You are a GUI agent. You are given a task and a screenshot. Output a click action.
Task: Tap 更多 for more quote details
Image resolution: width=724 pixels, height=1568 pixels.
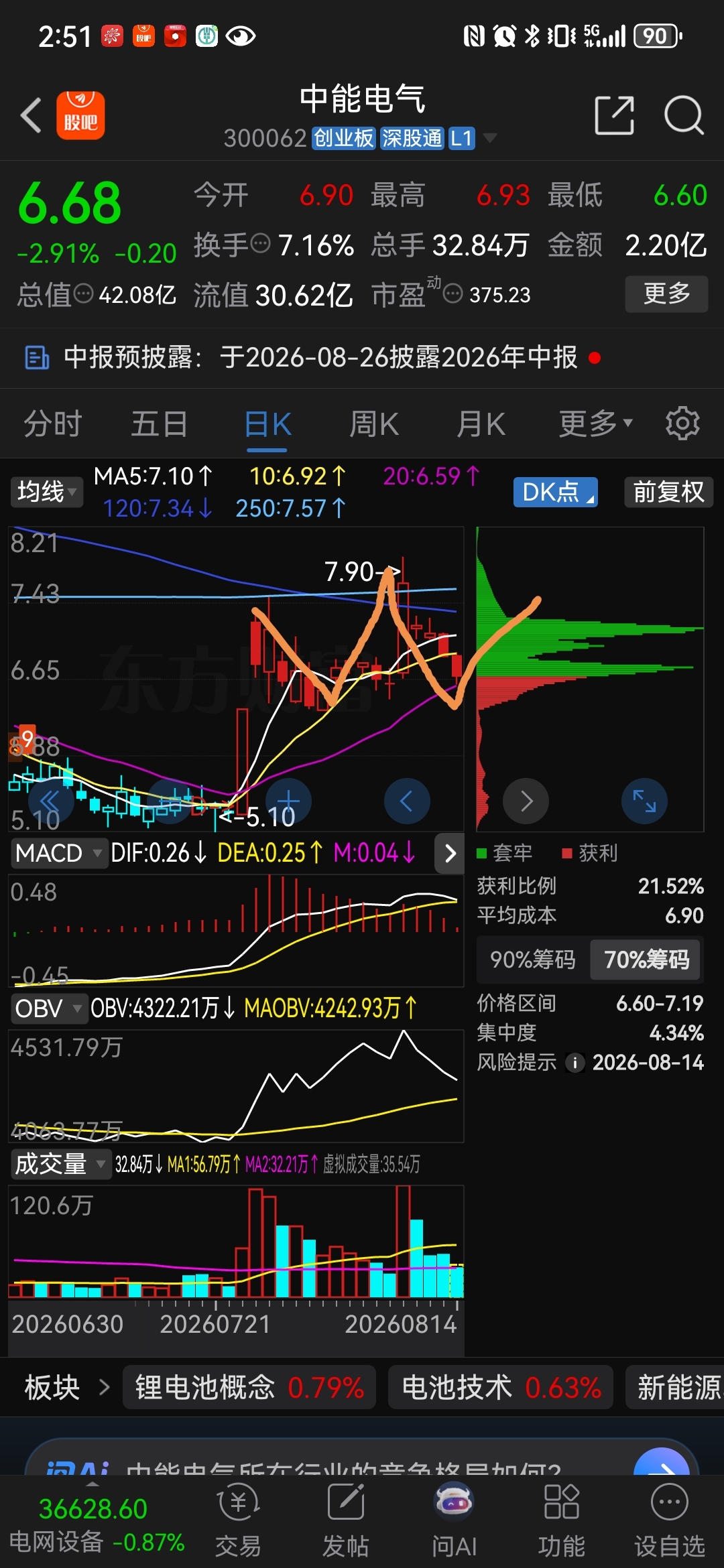[x=666, y=293]
